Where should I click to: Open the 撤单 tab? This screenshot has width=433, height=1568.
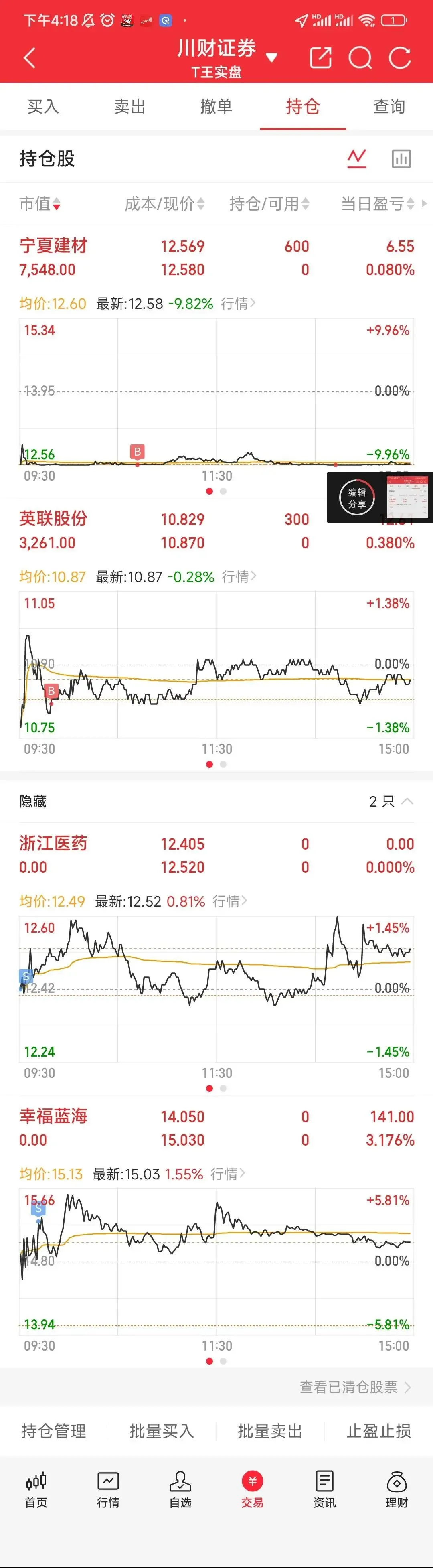(x=216, y=107)
